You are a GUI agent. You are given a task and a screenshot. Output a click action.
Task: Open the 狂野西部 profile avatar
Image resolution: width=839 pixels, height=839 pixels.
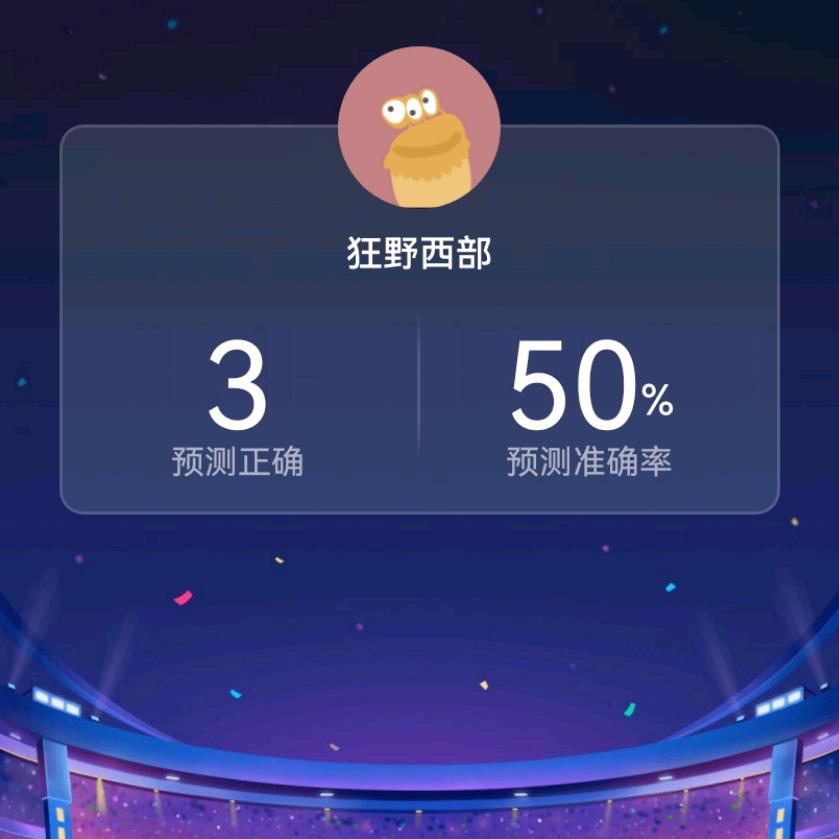click(419, 127)
